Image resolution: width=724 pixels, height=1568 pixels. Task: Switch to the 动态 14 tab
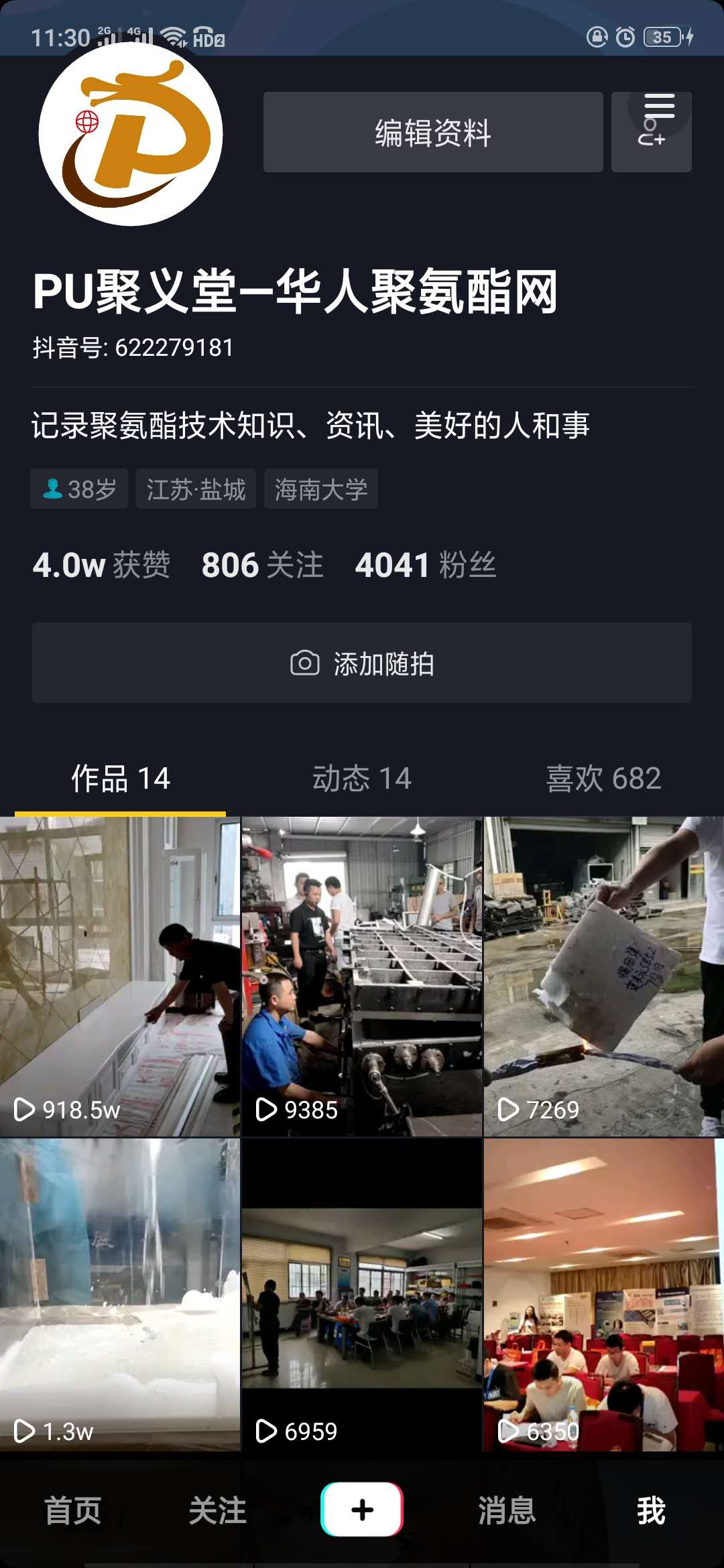(362, 779)
